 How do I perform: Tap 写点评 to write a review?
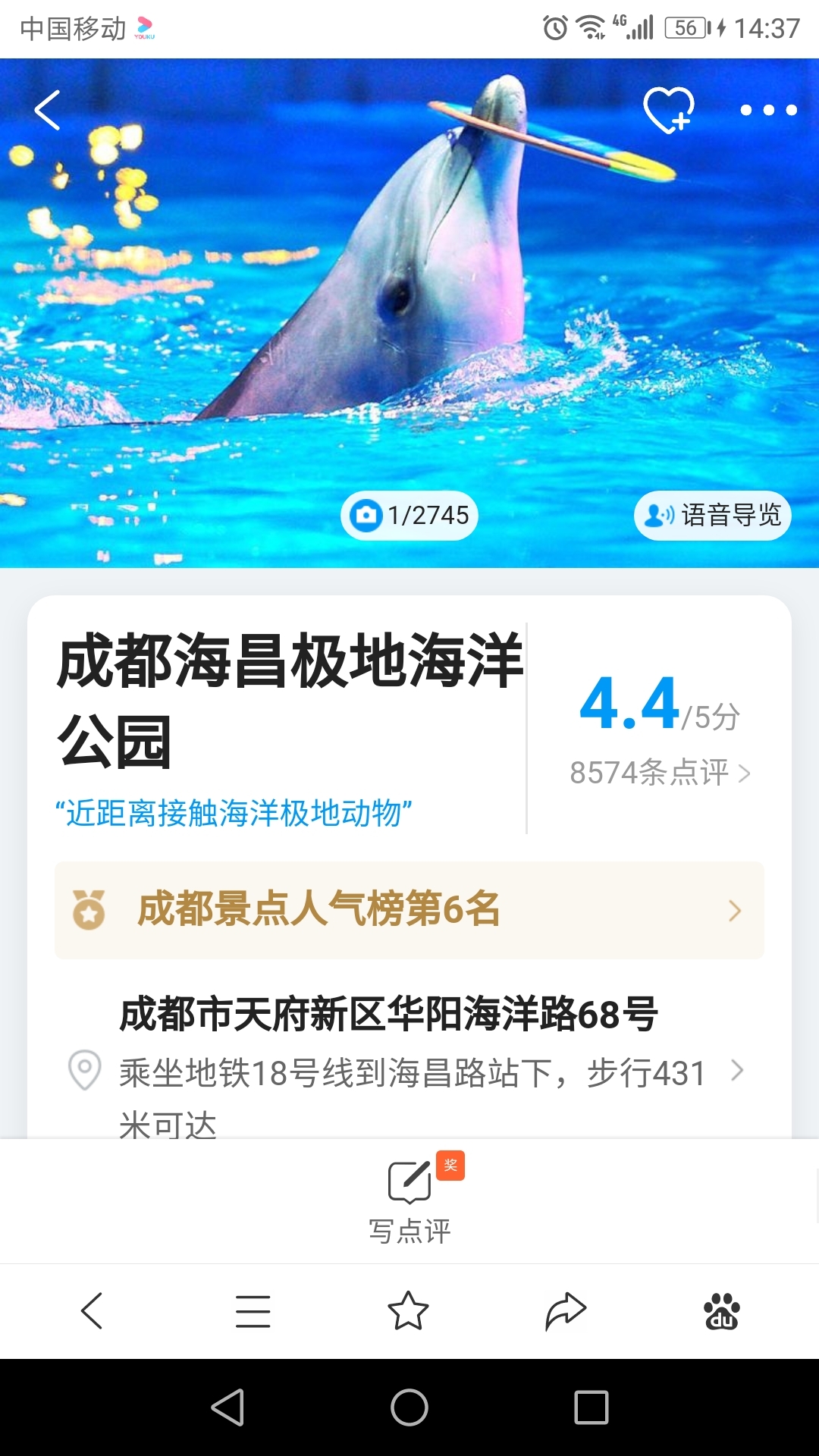409,1200
